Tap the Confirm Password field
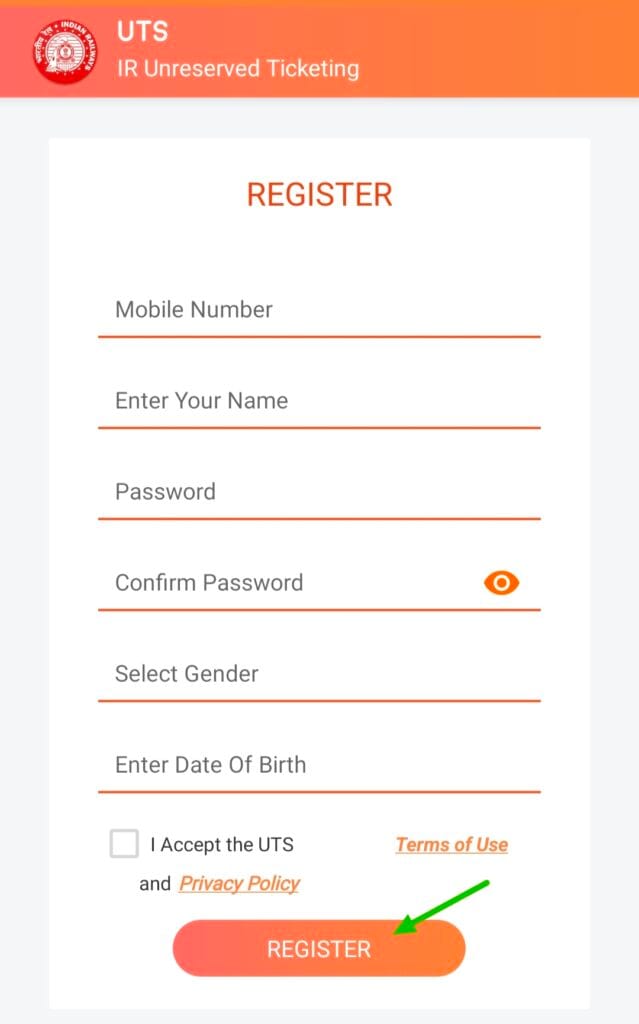 tap(287, 583)
